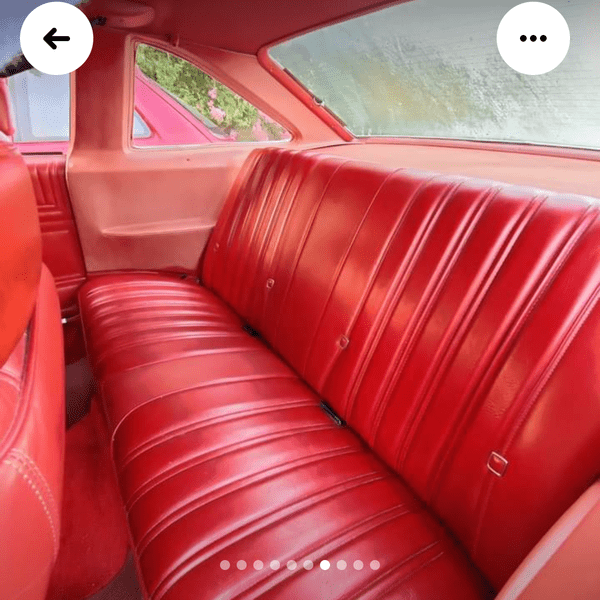Screen dimensions: 600x600
Task: Go back using the arrow button
Action: pyautogui.click(x=56, y=39)
